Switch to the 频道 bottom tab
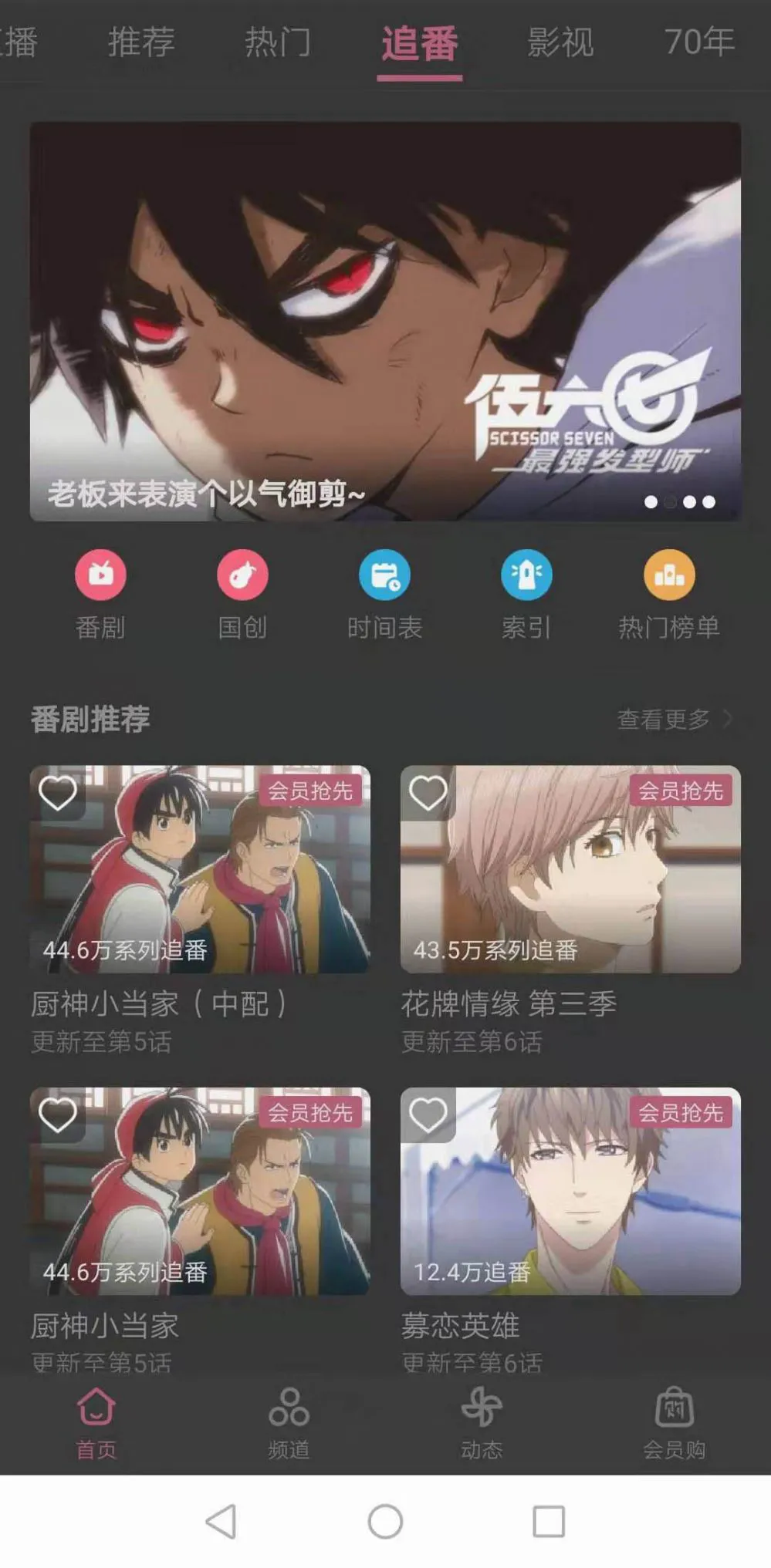The image size is (771, 1568). pos(289,1423)
